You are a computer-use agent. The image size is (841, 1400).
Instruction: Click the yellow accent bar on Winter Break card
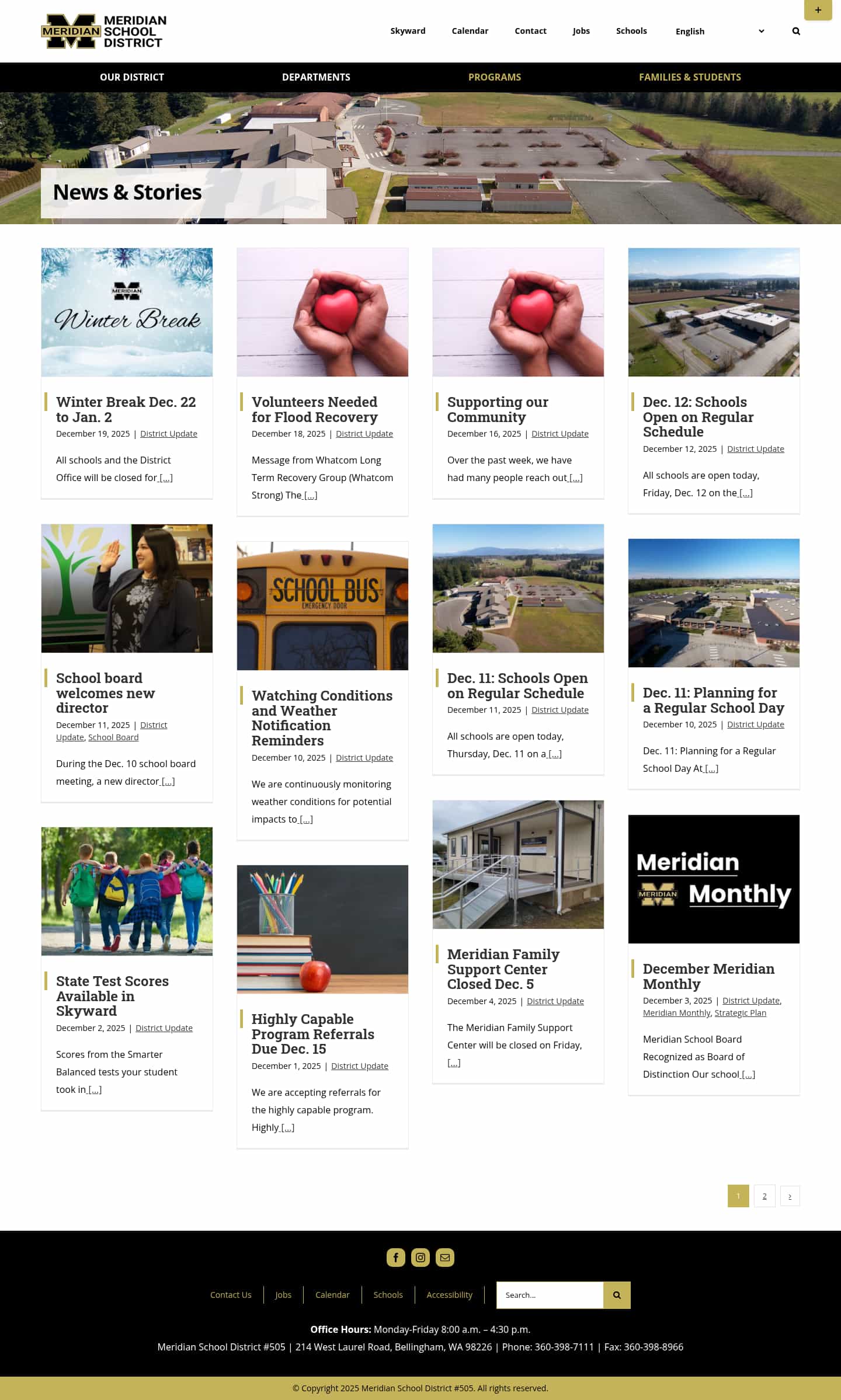point(47,409)
